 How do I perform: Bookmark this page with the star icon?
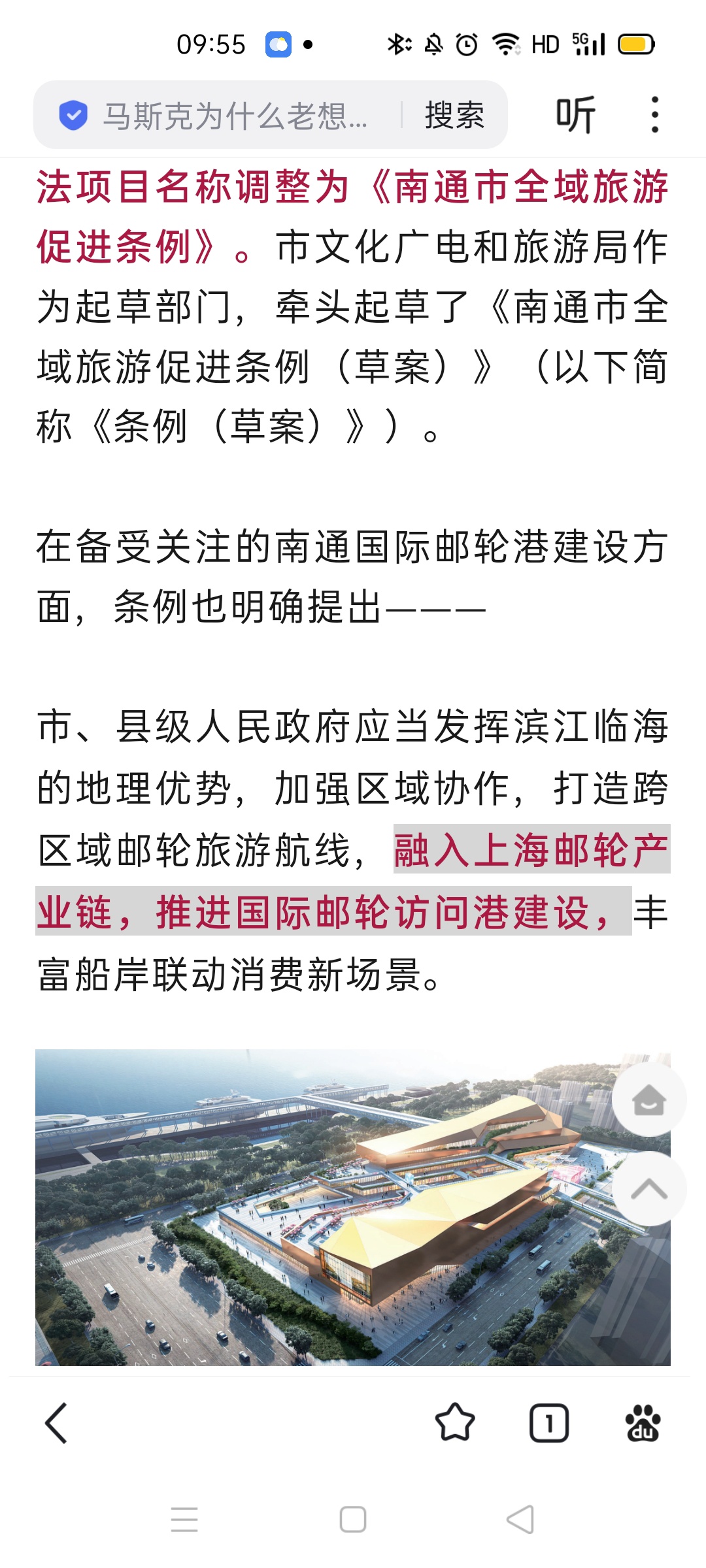(455, 1423)
